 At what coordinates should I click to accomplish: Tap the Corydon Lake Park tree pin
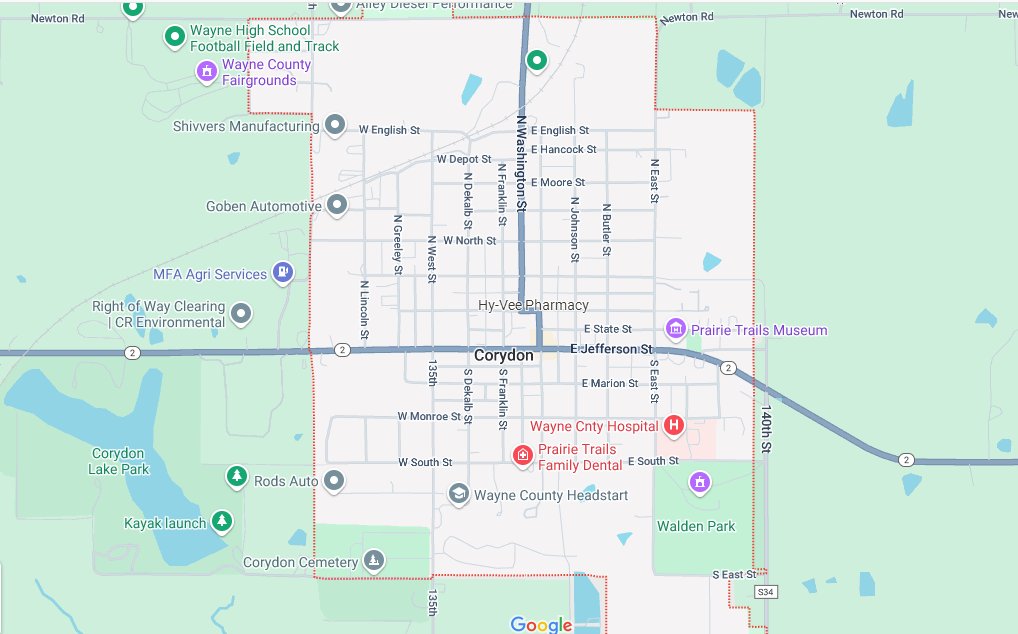tap(237, 475)
